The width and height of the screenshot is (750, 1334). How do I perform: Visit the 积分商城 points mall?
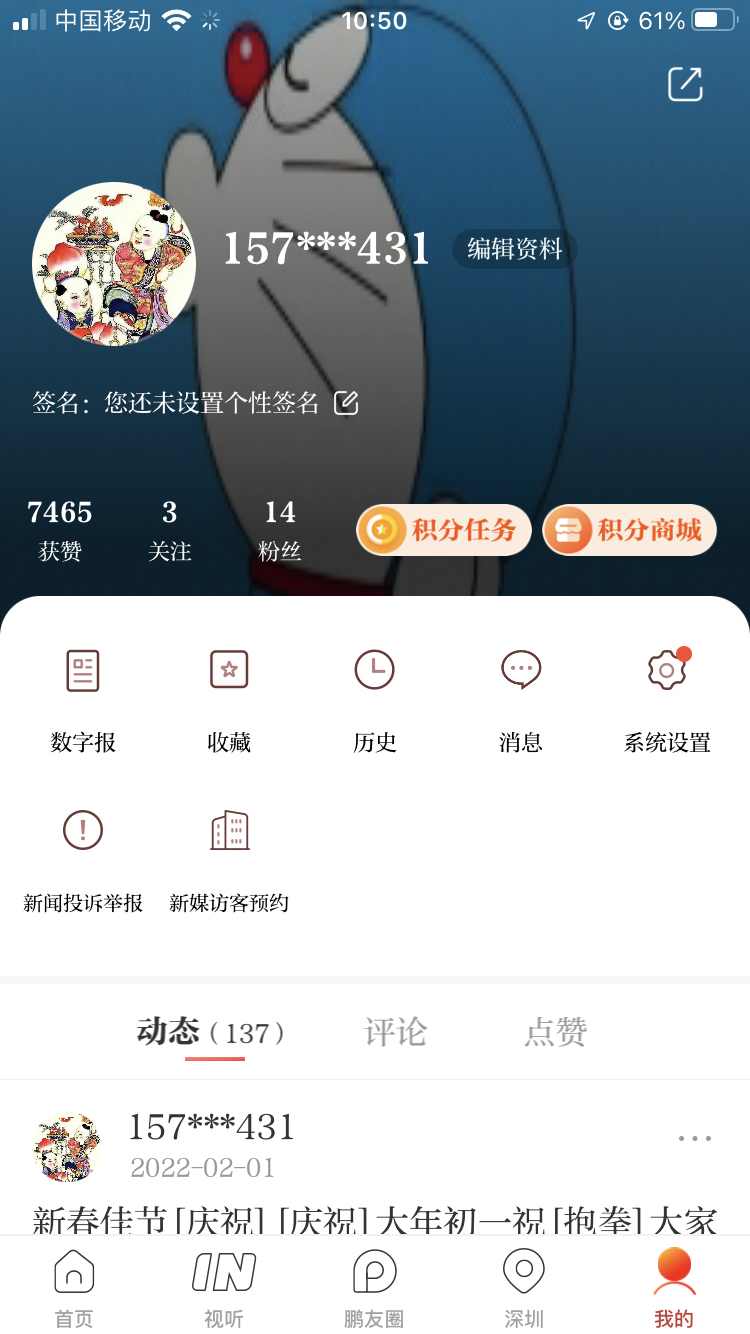pyautogui.click(x=630, y=530)
